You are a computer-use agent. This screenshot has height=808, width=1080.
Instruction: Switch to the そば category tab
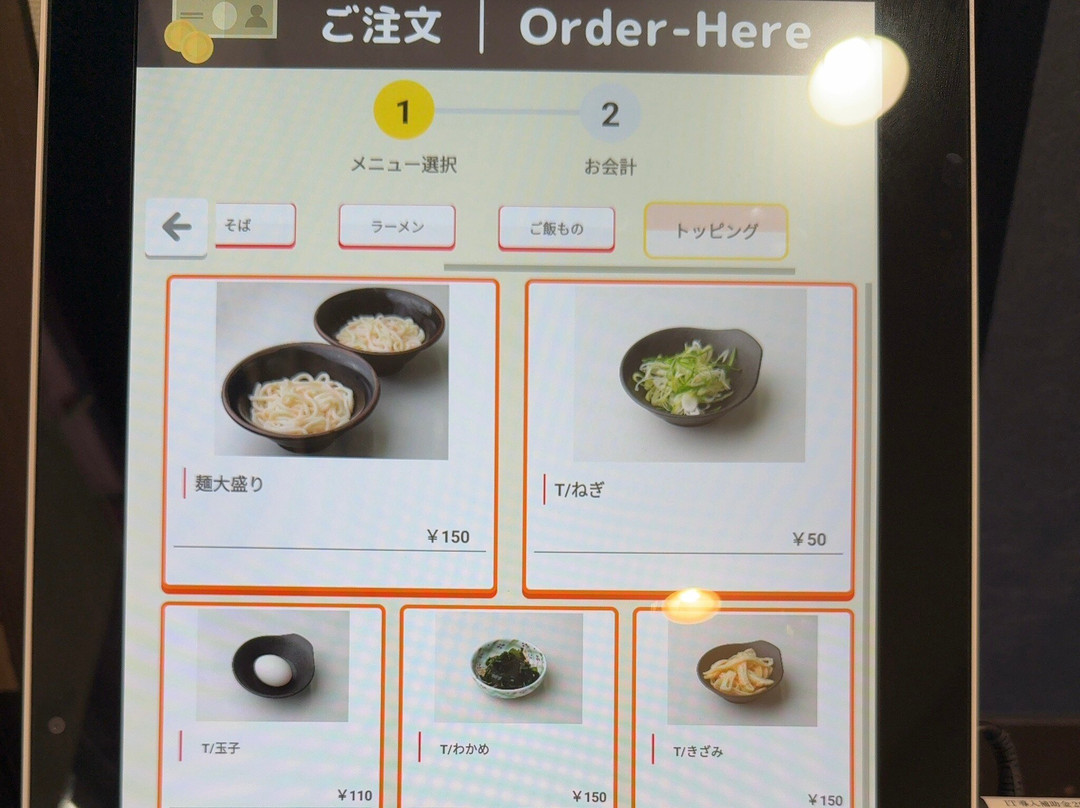click(256, 225)
